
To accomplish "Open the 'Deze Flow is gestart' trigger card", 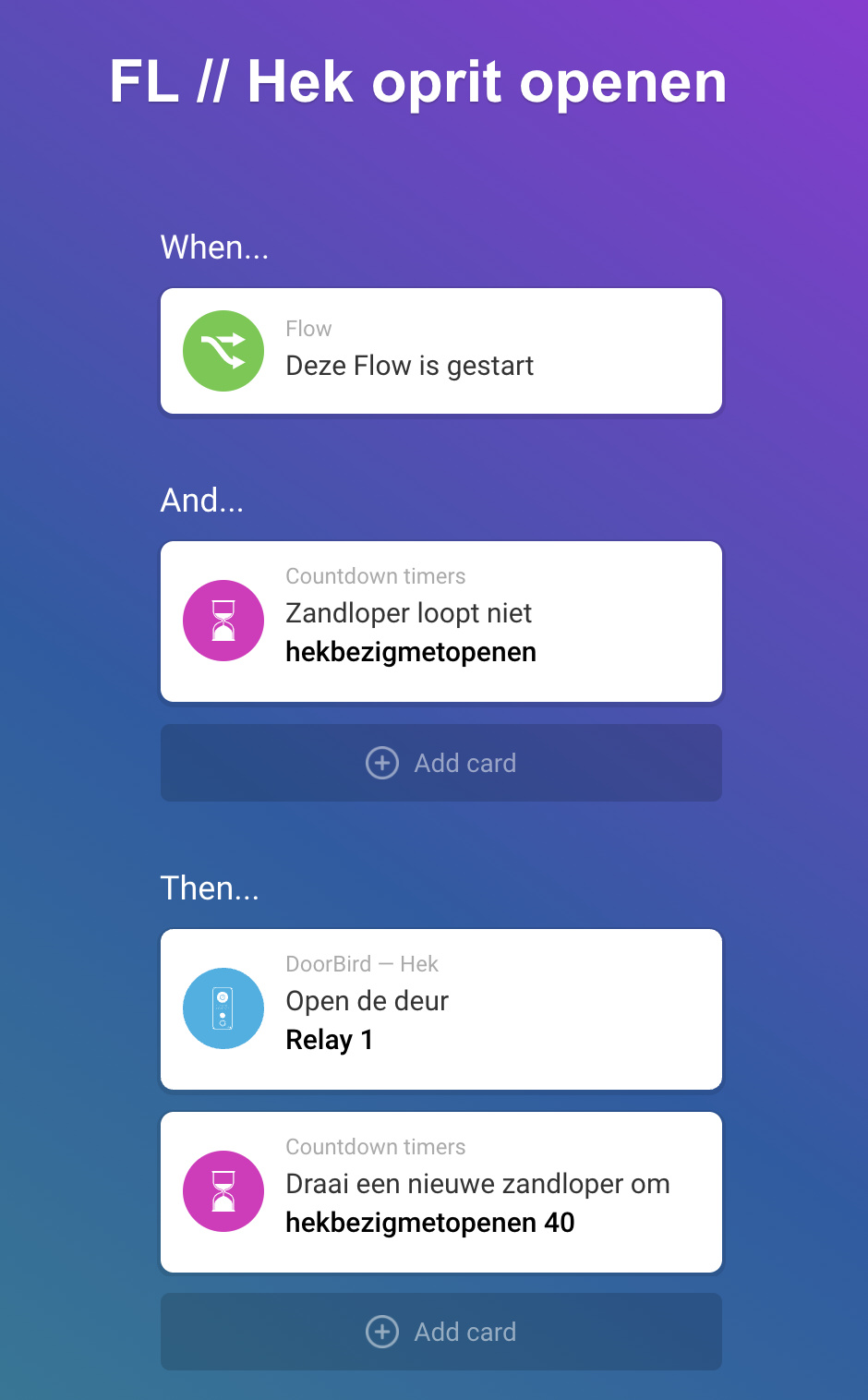I will 440,351.
